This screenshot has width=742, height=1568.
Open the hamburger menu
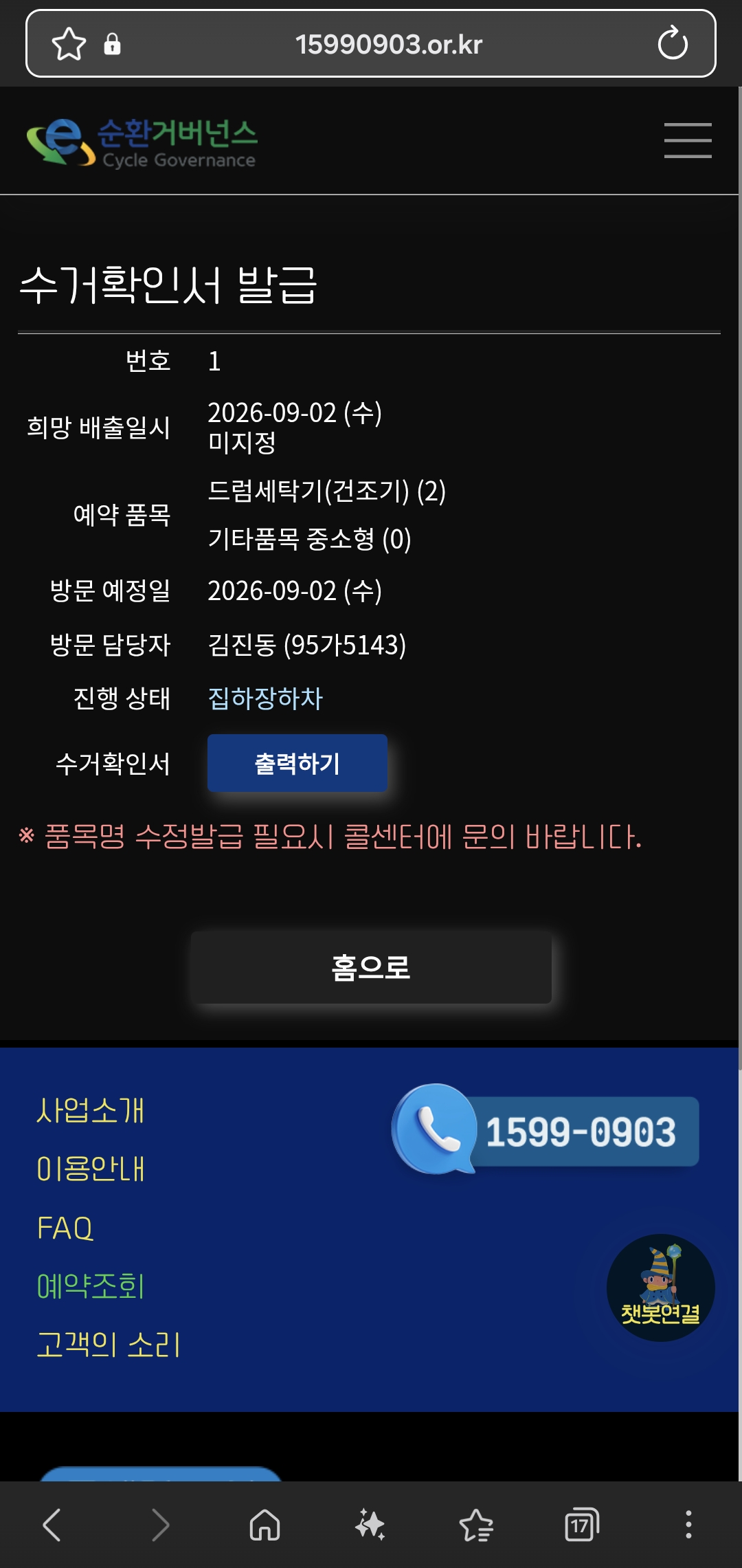[x=688, y=140]
